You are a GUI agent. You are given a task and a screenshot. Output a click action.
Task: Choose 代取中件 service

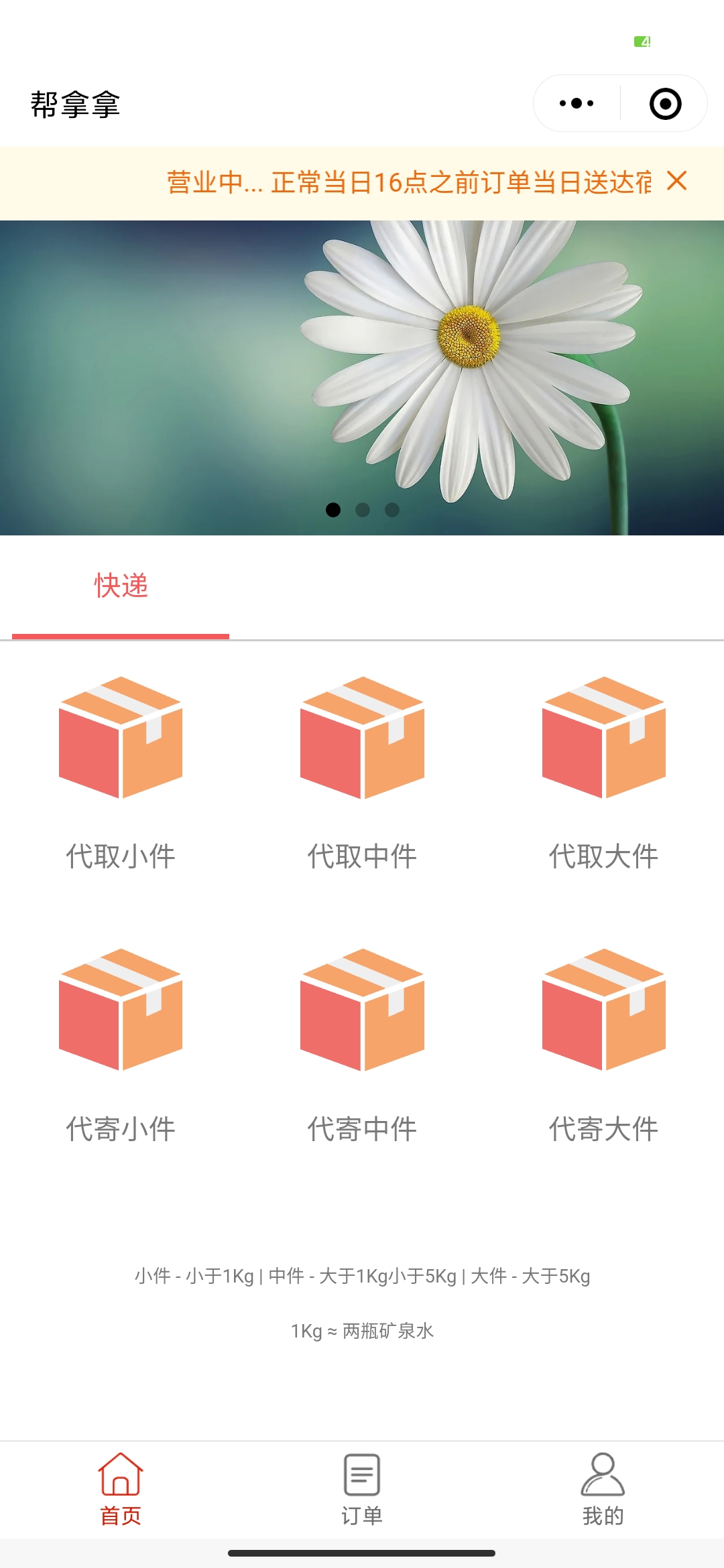pyautogui.click(x=362, y=774)
